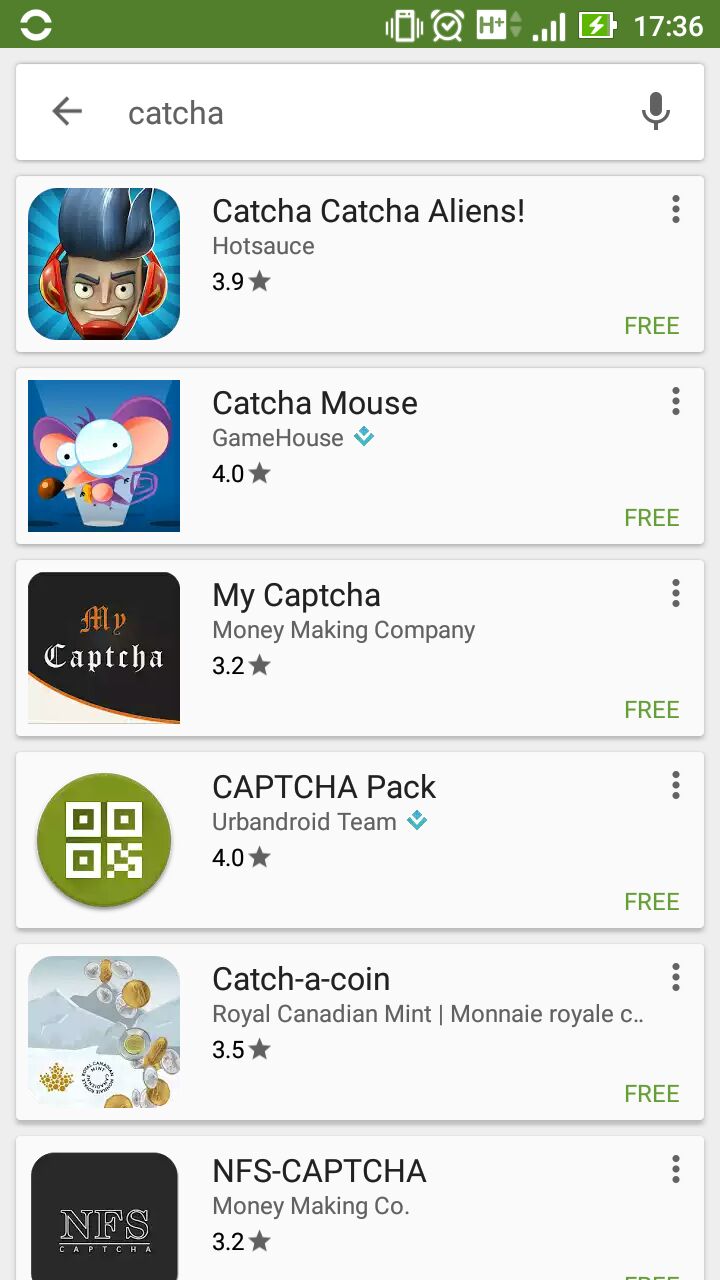
Task: Open Catcha Catcha Aliens! app result
Action: [369, 212]
